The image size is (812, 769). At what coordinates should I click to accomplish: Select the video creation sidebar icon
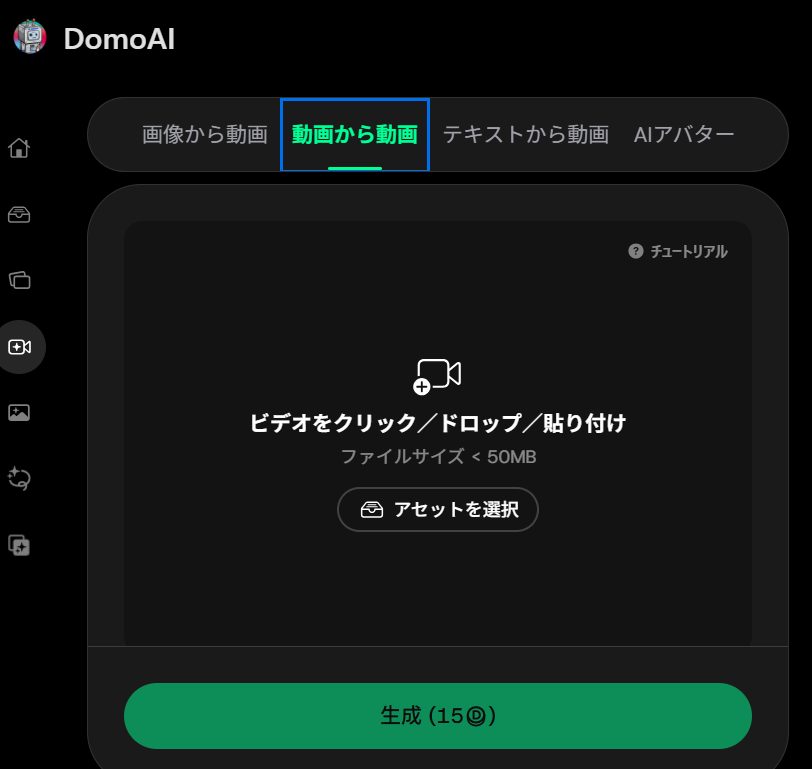(x=19, y=347)
